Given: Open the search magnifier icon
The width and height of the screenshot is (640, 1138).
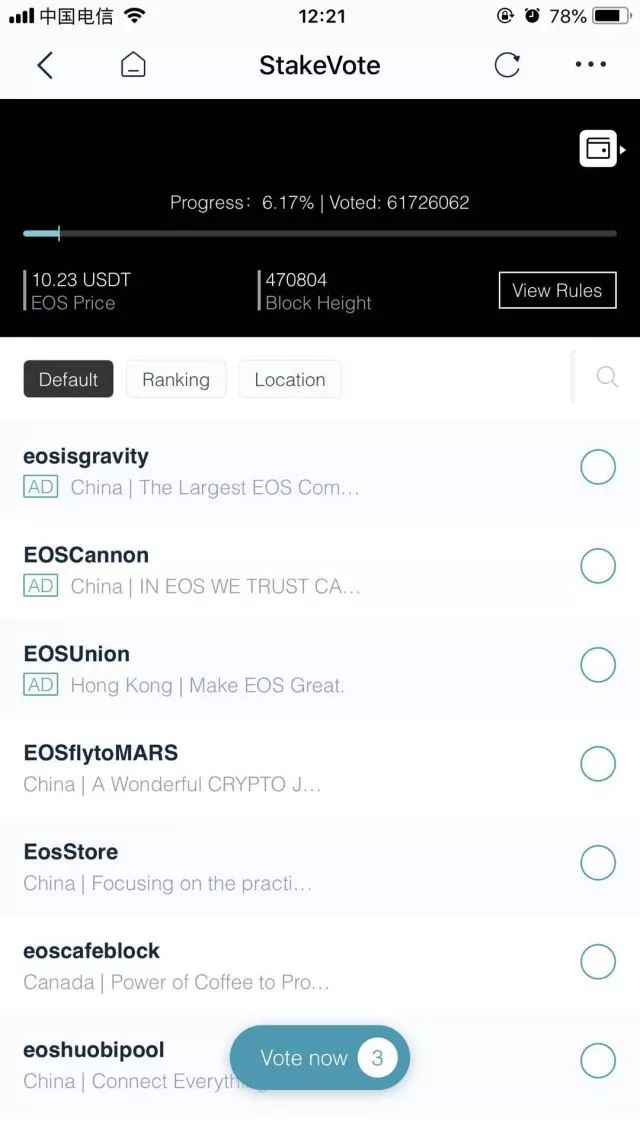Looking at the screenshot, I should pyautogui.click(x=607, y=377).
